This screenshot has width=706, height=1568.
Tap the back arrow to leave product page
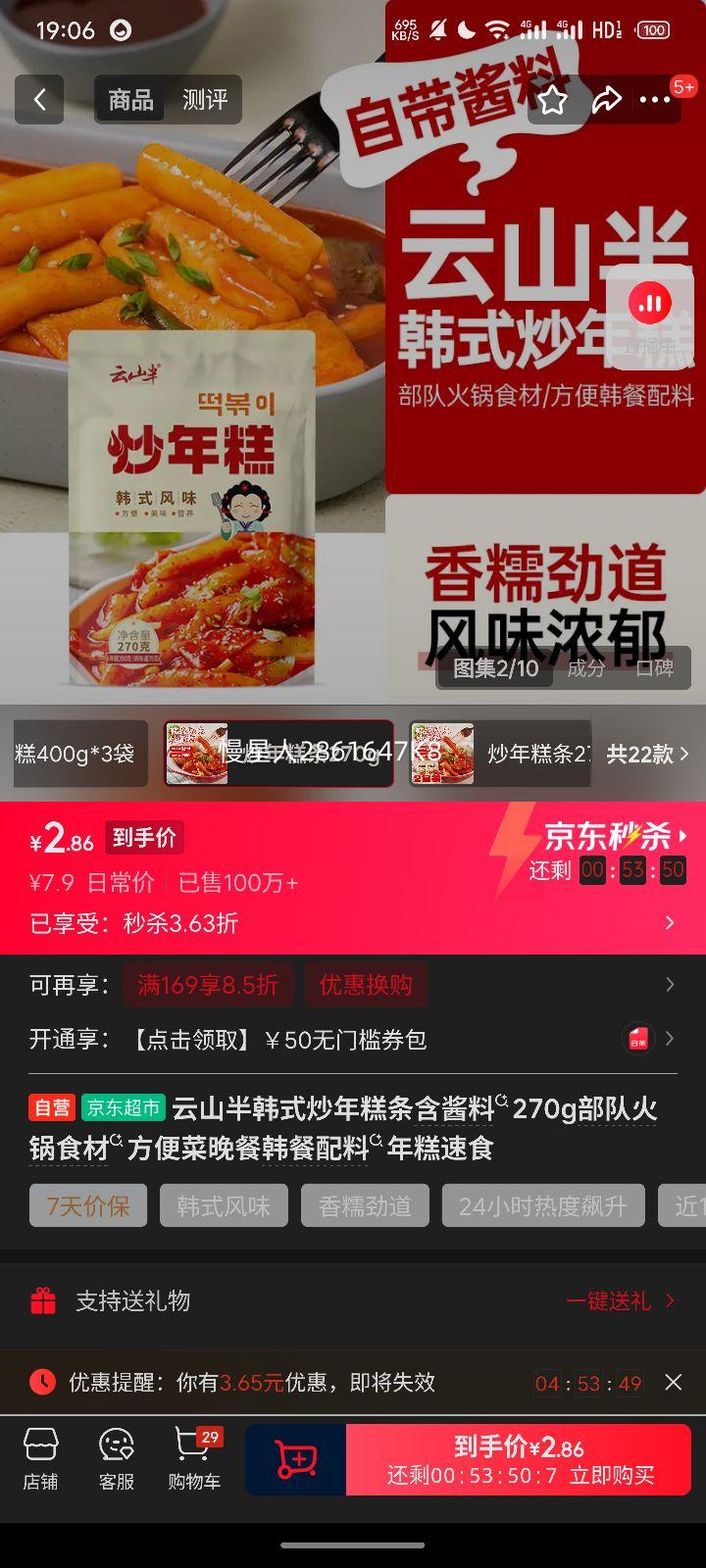pyautogui.click(x=38, y=99)
